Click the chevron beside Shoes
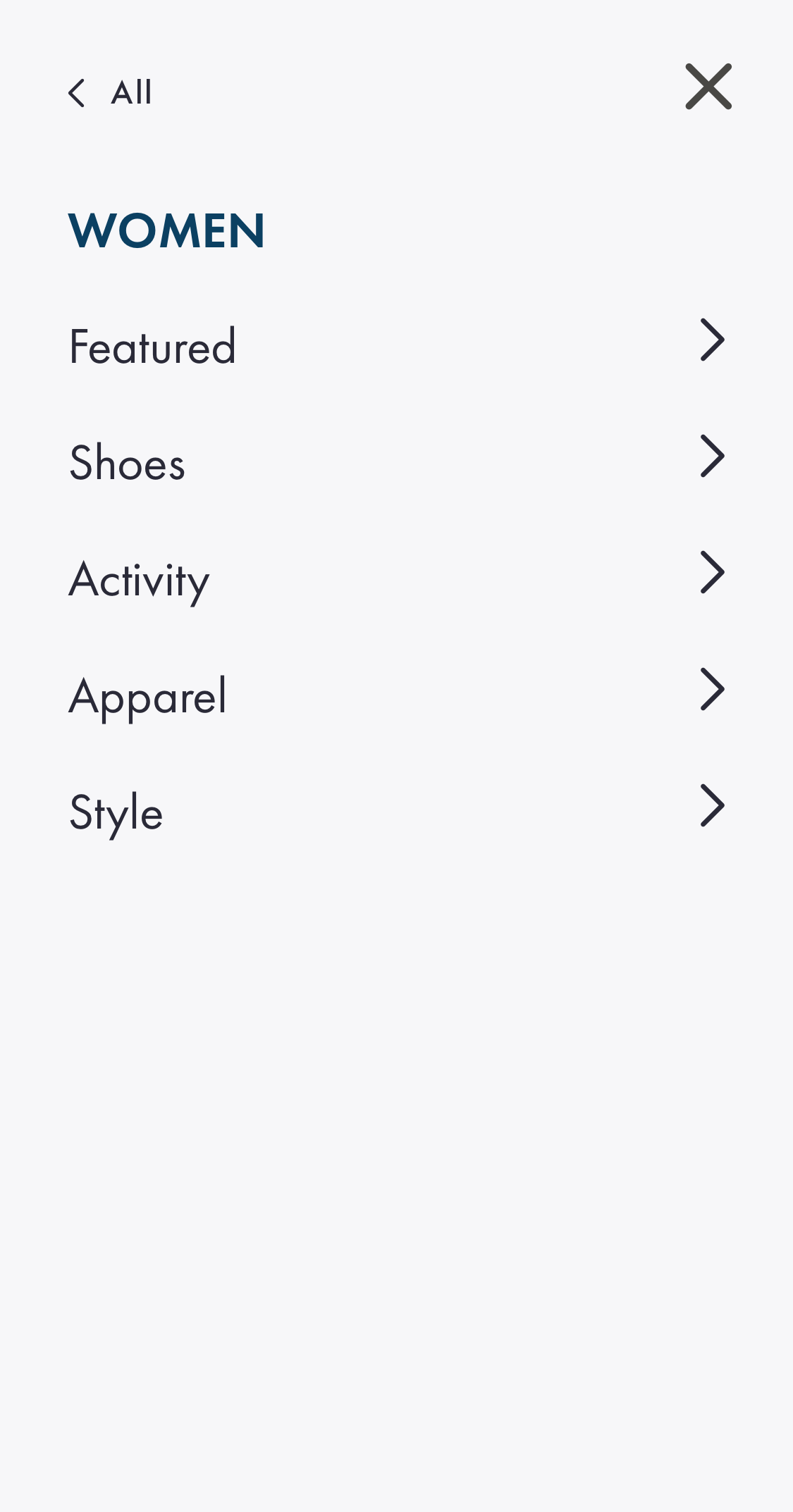The image size is (793, 1512). tap(712, 457)
